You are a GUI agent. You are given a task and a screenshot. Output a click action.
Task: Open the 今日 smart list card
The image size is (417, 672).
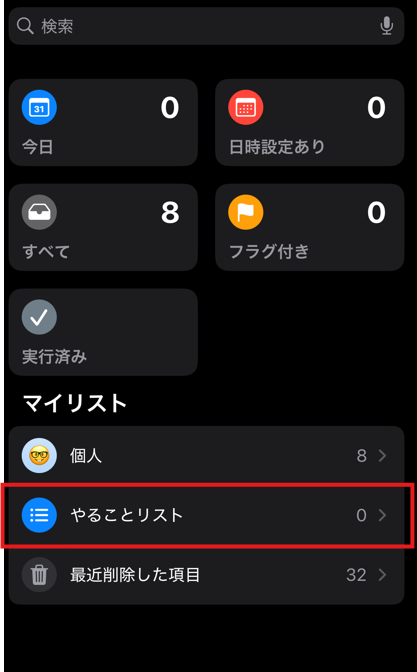coord(103,123)
